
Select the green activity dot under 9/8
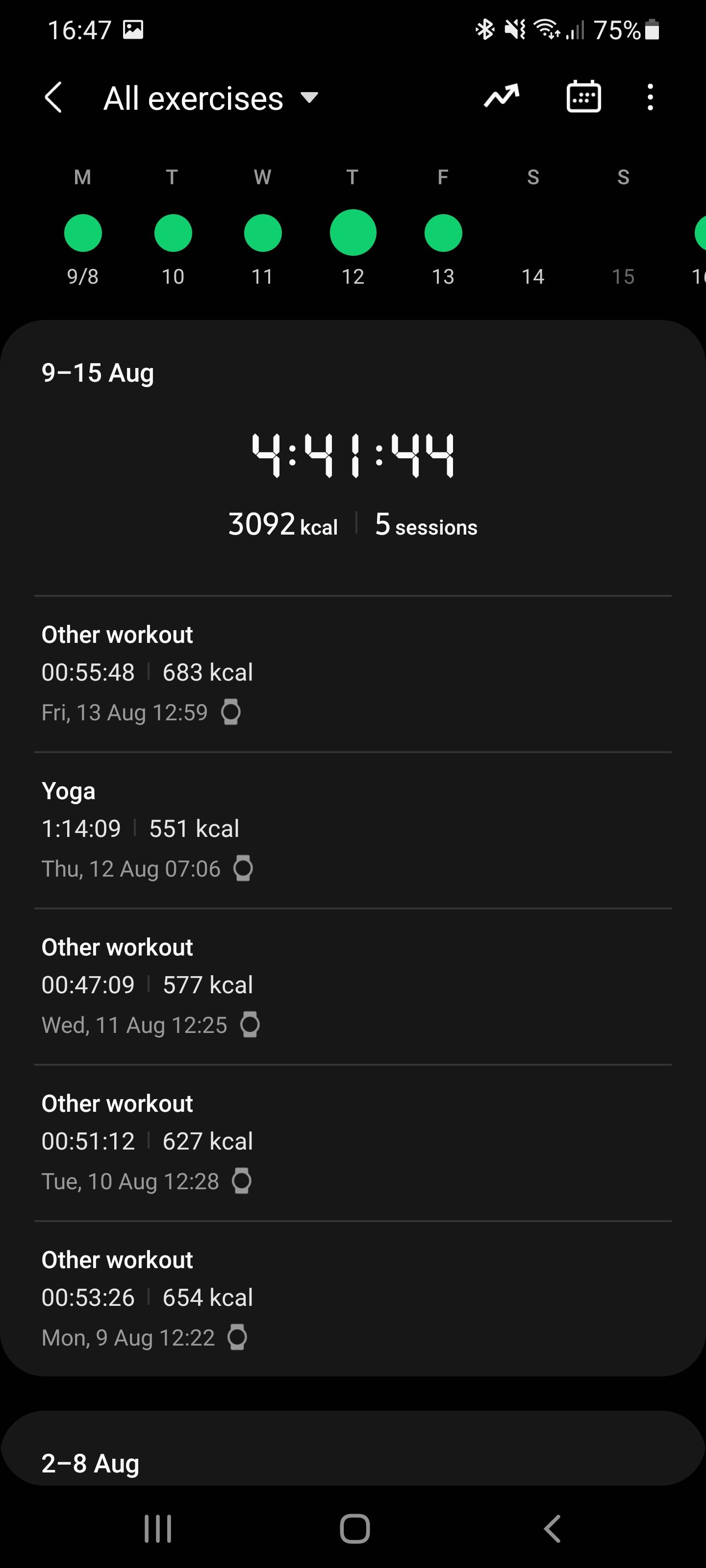click(x=83, y=232)
